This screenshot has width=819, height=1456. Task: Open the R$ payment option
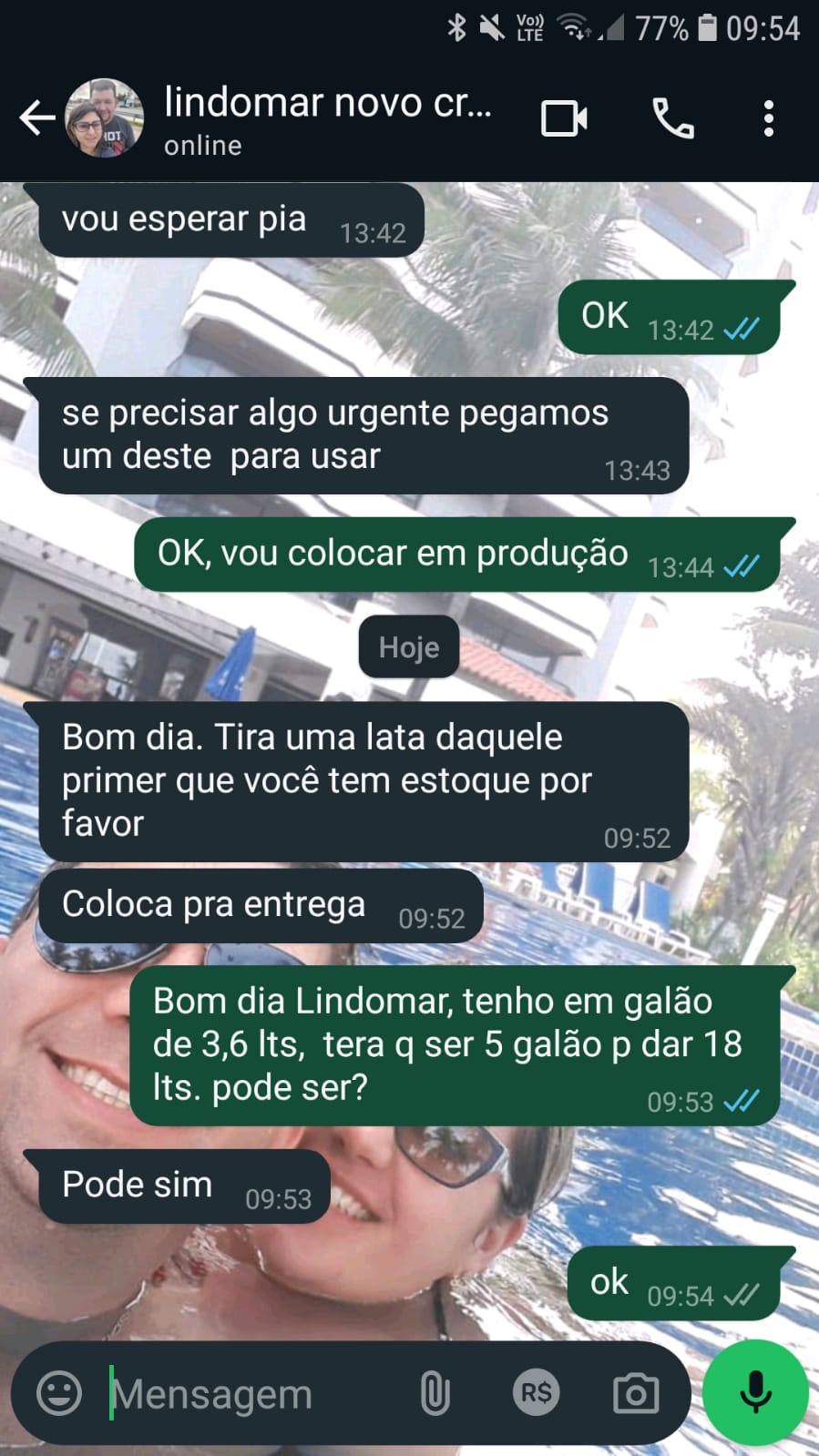536,1393
